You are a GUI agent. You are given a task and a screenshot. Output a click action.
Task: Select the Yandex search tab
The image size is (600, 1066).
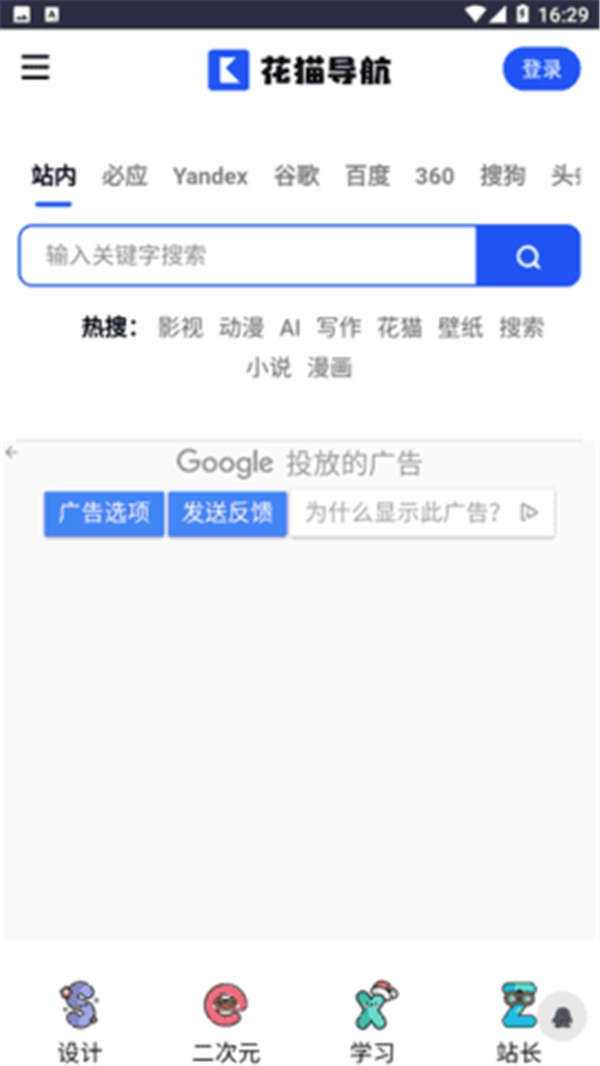click(x=210, y=177)
